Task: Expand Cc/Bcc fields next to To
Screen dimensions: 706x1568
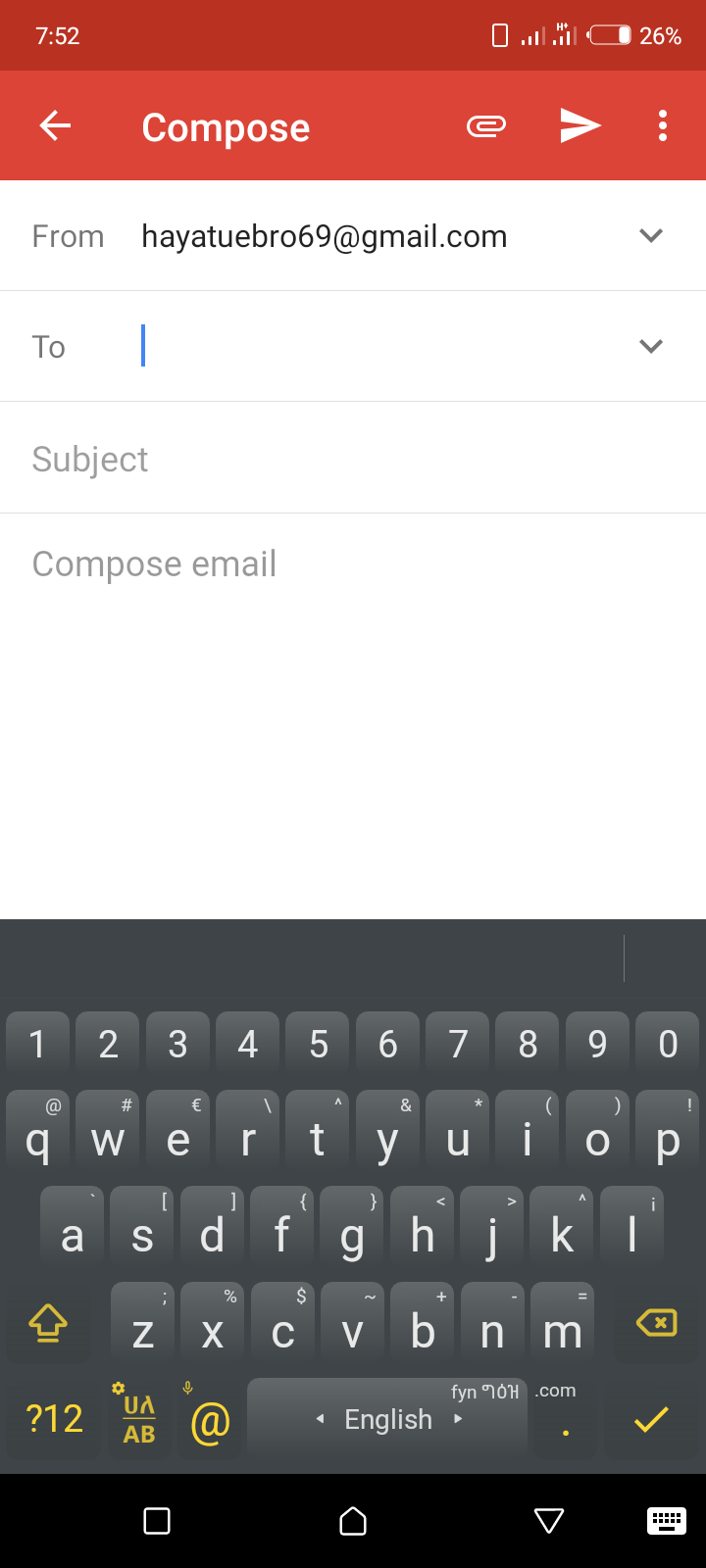Action: pos(651,346)
